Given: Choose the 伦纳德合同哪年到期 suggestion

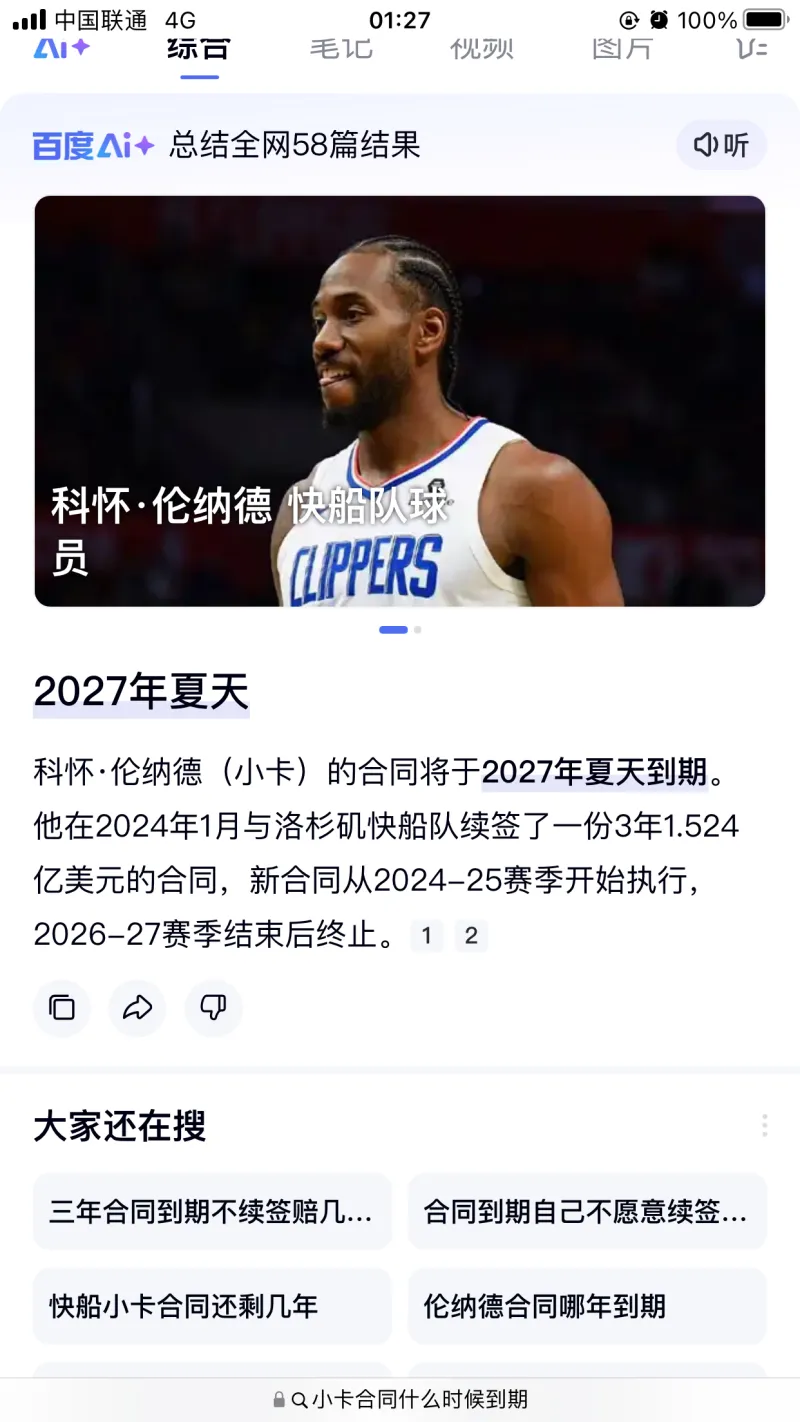Looking at the screenshot, I should 587,1306.
